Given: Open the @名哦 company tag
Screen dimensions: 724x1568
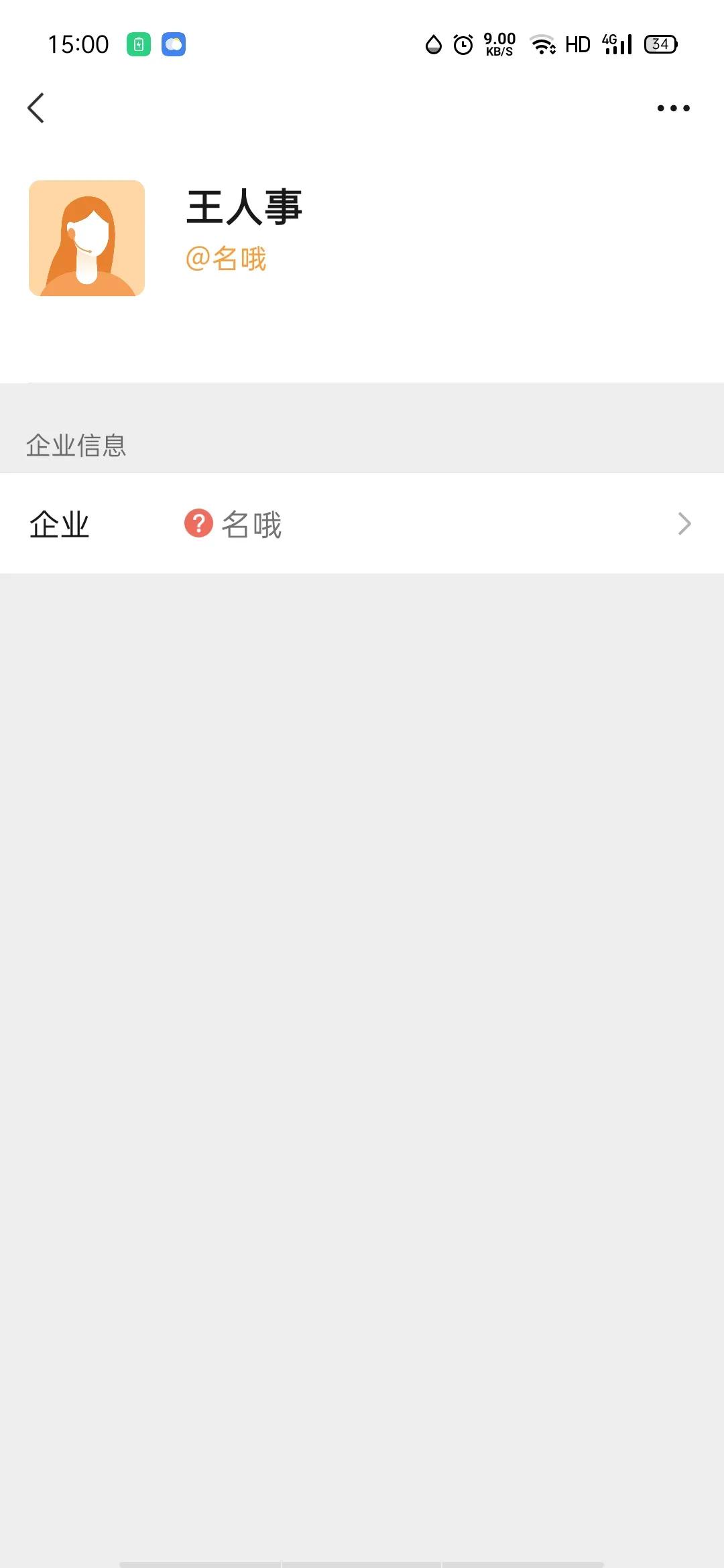Looking at the screenshot, I should 227,258.
